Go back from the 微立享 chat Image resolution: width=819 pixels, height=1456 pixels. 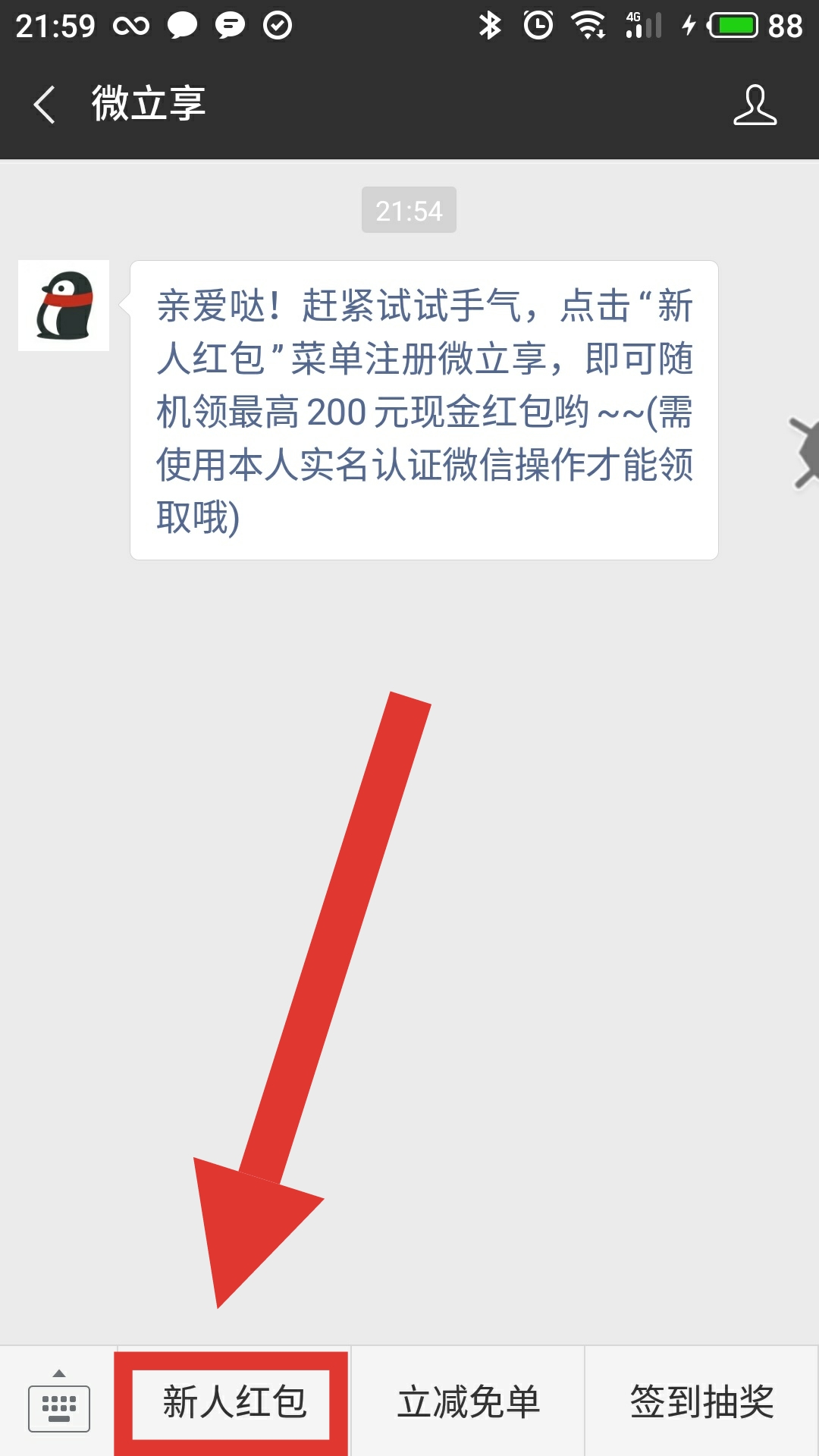(45, 104)
